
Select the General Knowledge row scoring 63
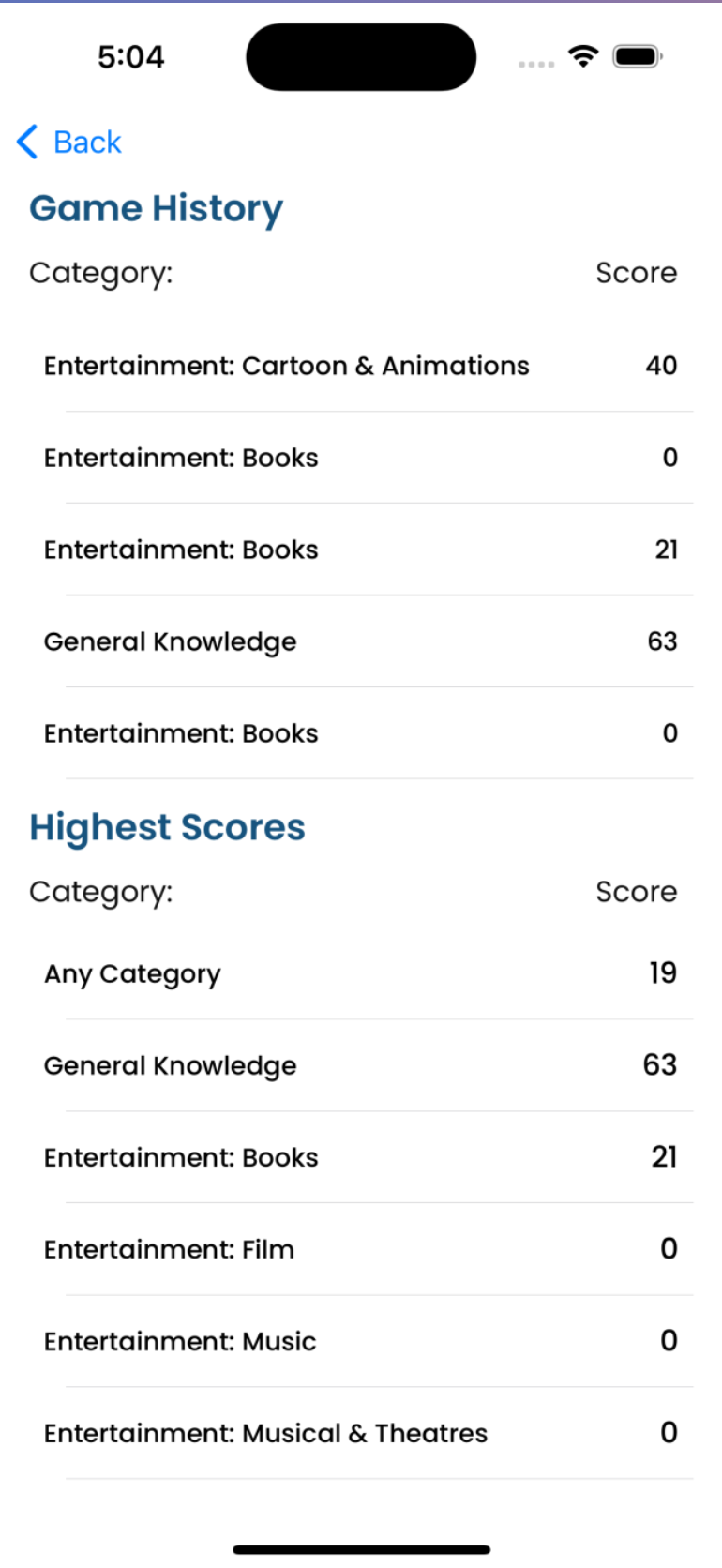coord(170,641)
